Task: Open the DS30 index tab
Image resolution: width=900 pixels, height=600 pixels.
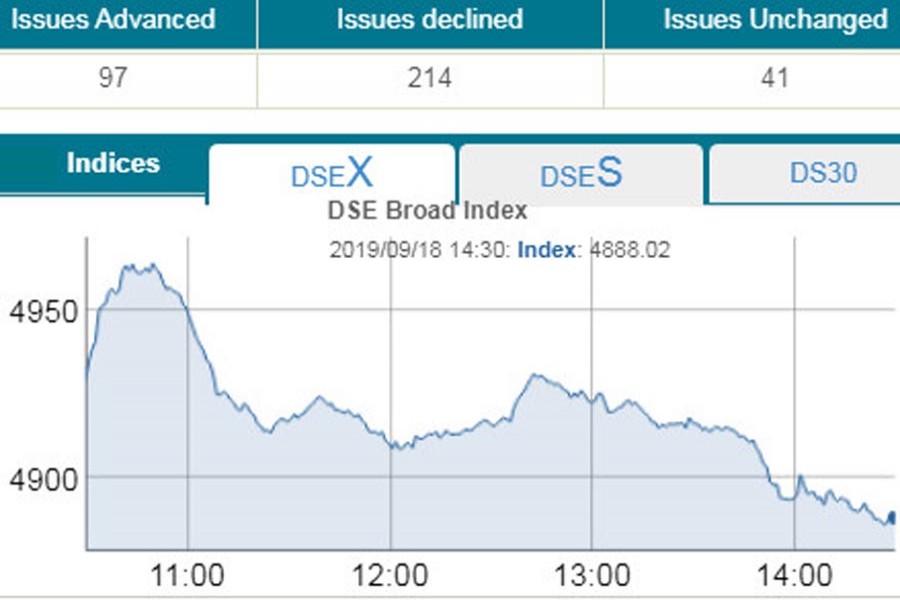Action: pos(822,172)
